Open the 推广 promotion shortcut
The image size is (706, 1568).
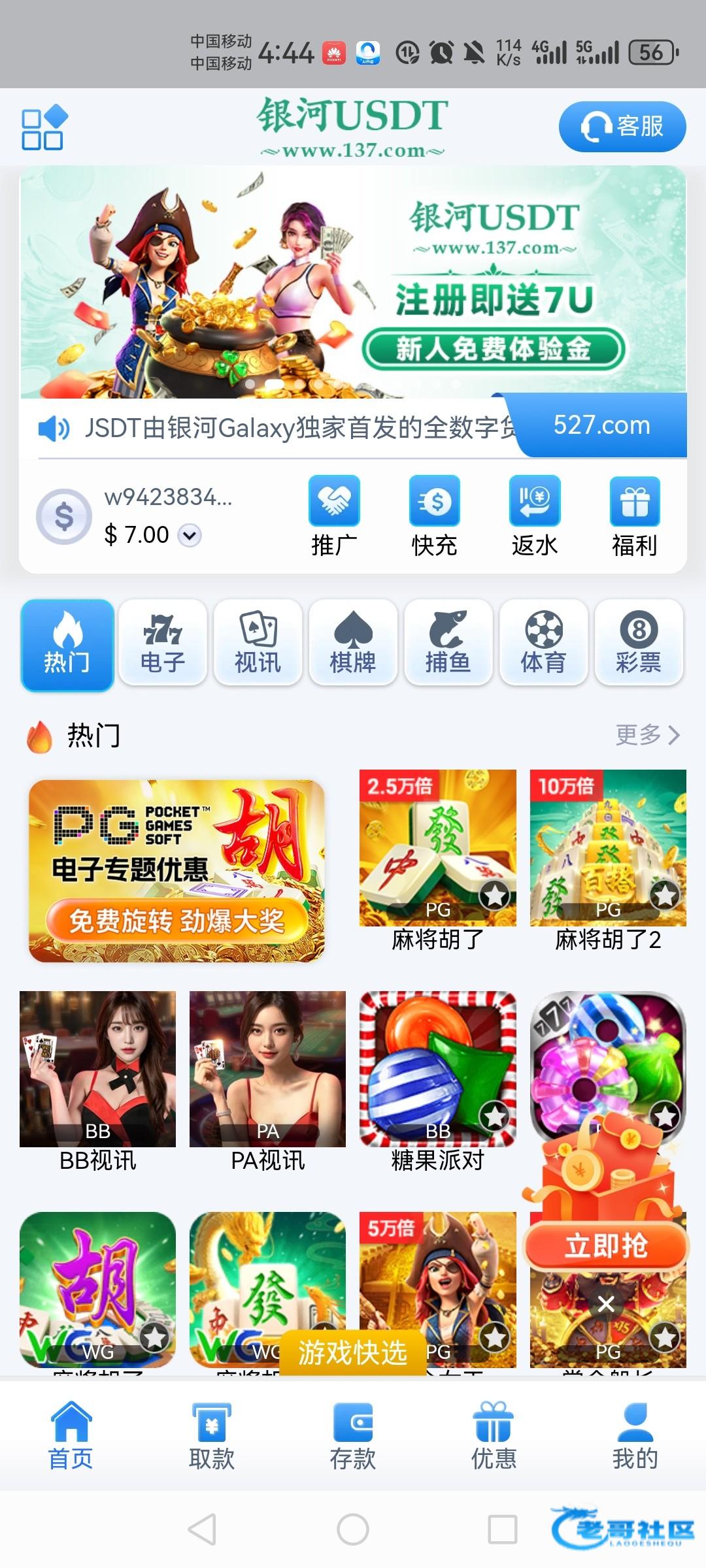point(334,516)
